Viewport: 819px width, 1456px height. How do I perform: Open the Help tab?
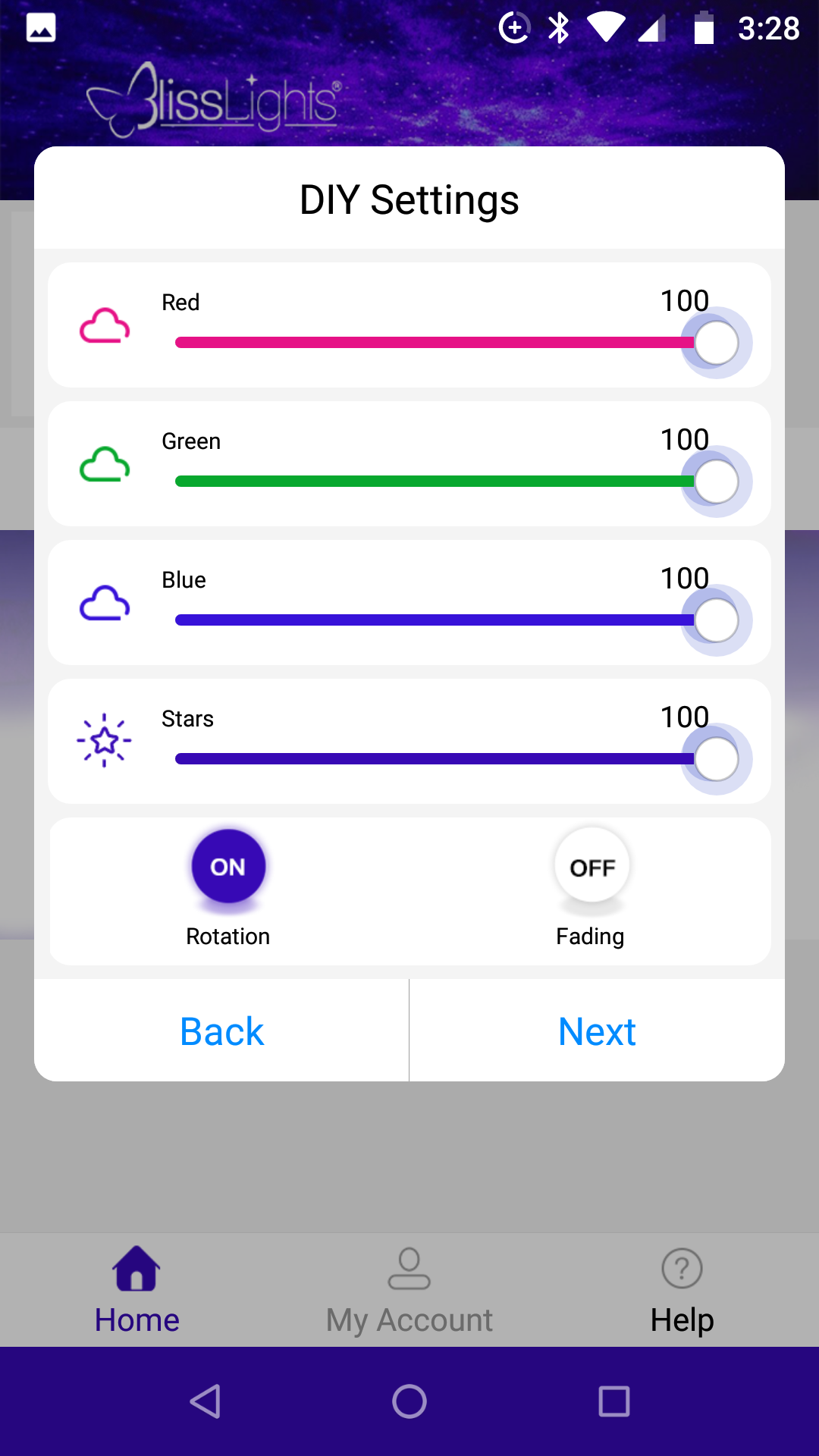(x=682, y=1289)
